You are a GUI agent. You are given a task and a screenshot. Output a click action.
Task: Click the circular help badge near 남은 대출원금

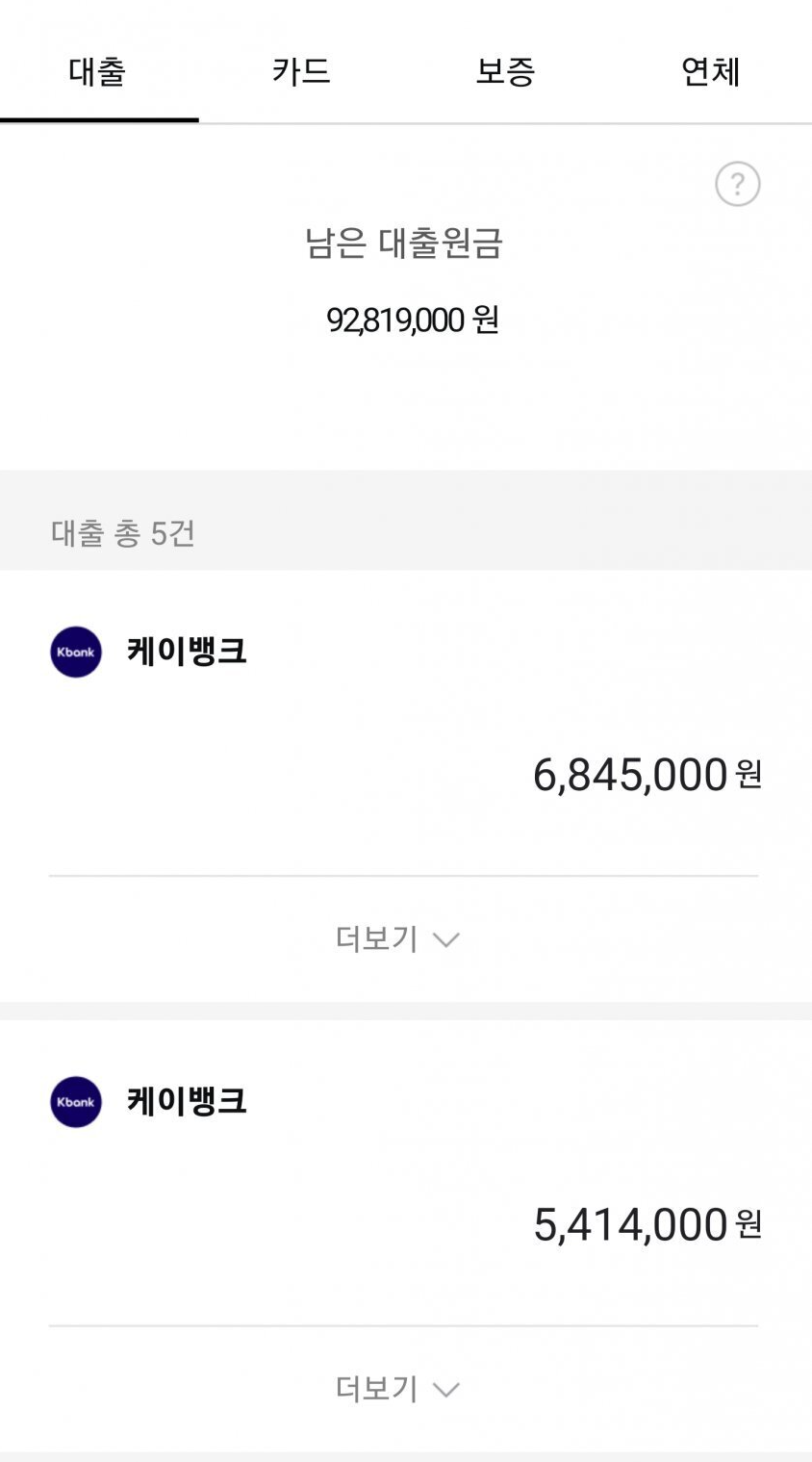(736, 183)
